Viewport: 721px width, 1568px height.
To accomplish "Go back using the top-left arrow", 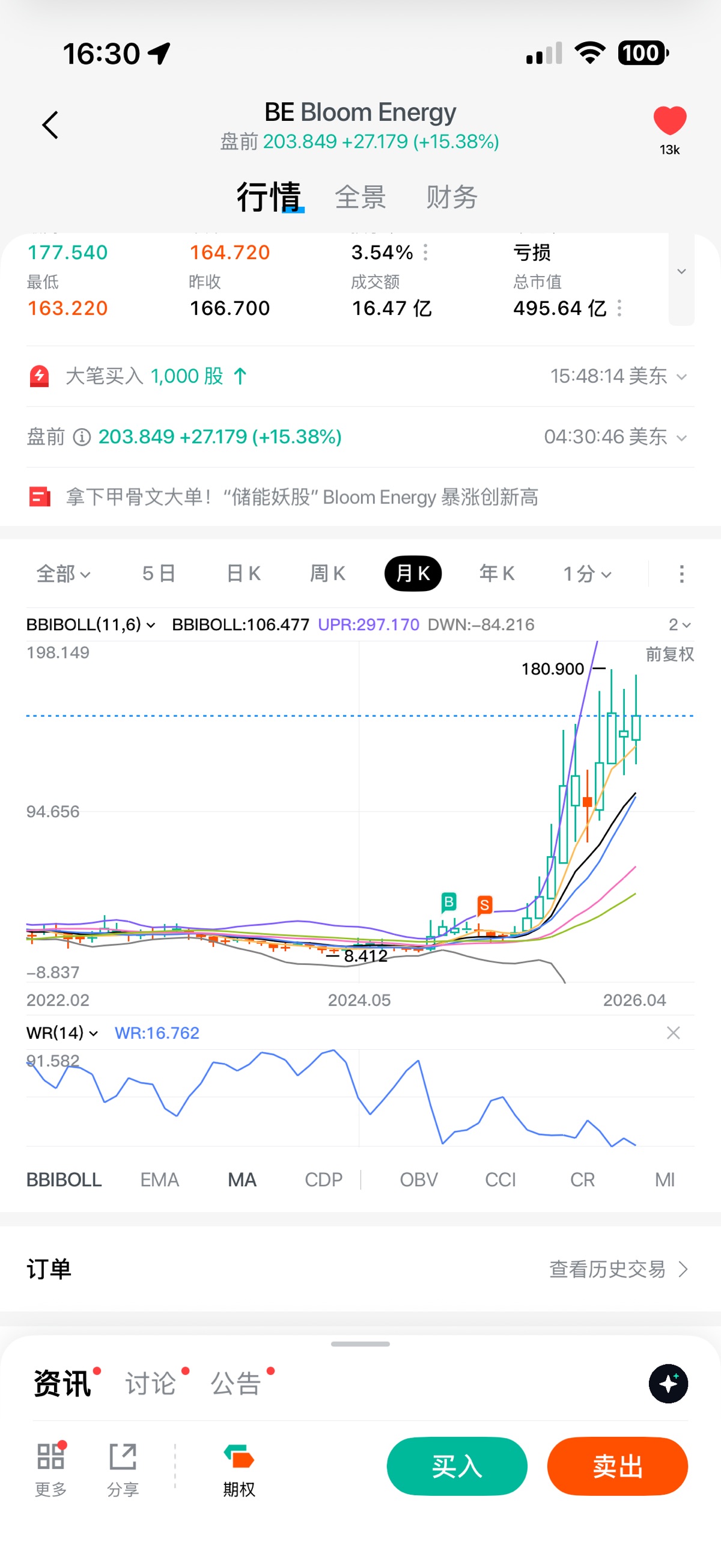I will click(x=50, y=126).
